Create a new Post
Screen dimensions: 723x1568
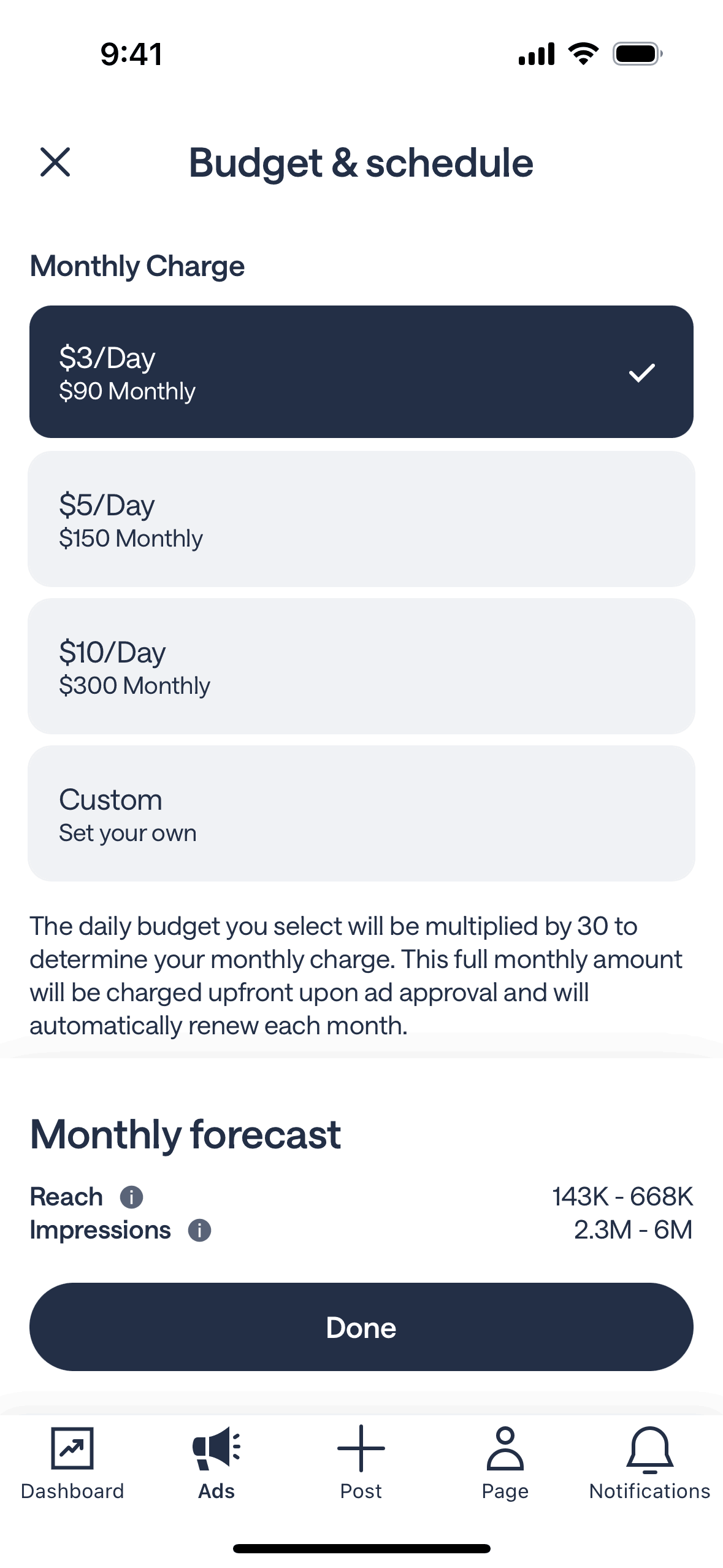(x=361, y=1462)
